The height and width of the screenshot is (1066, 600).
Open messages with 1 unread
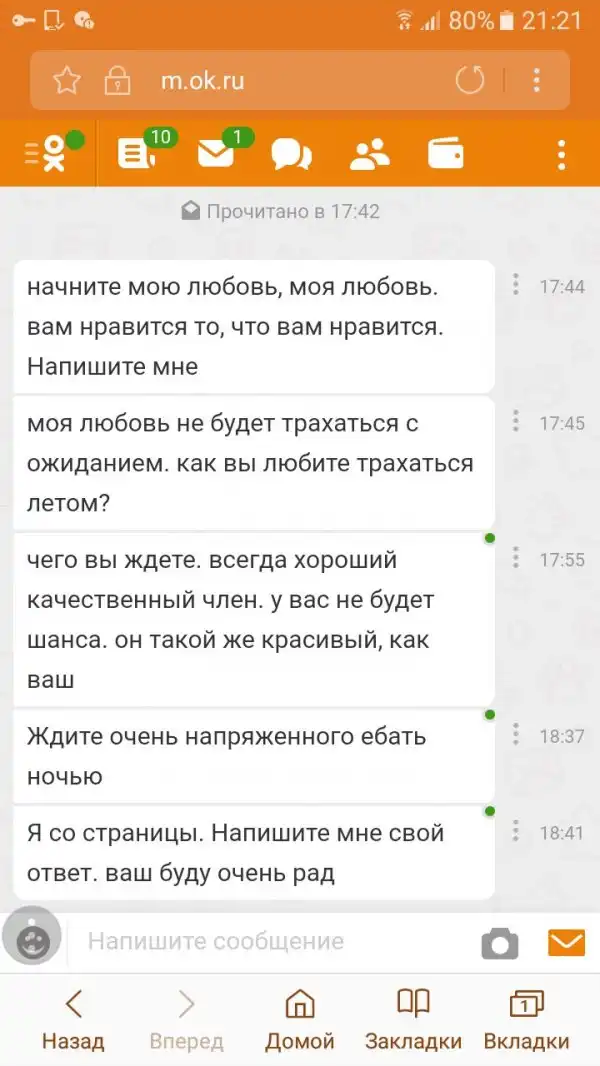[x=215, y=154]
